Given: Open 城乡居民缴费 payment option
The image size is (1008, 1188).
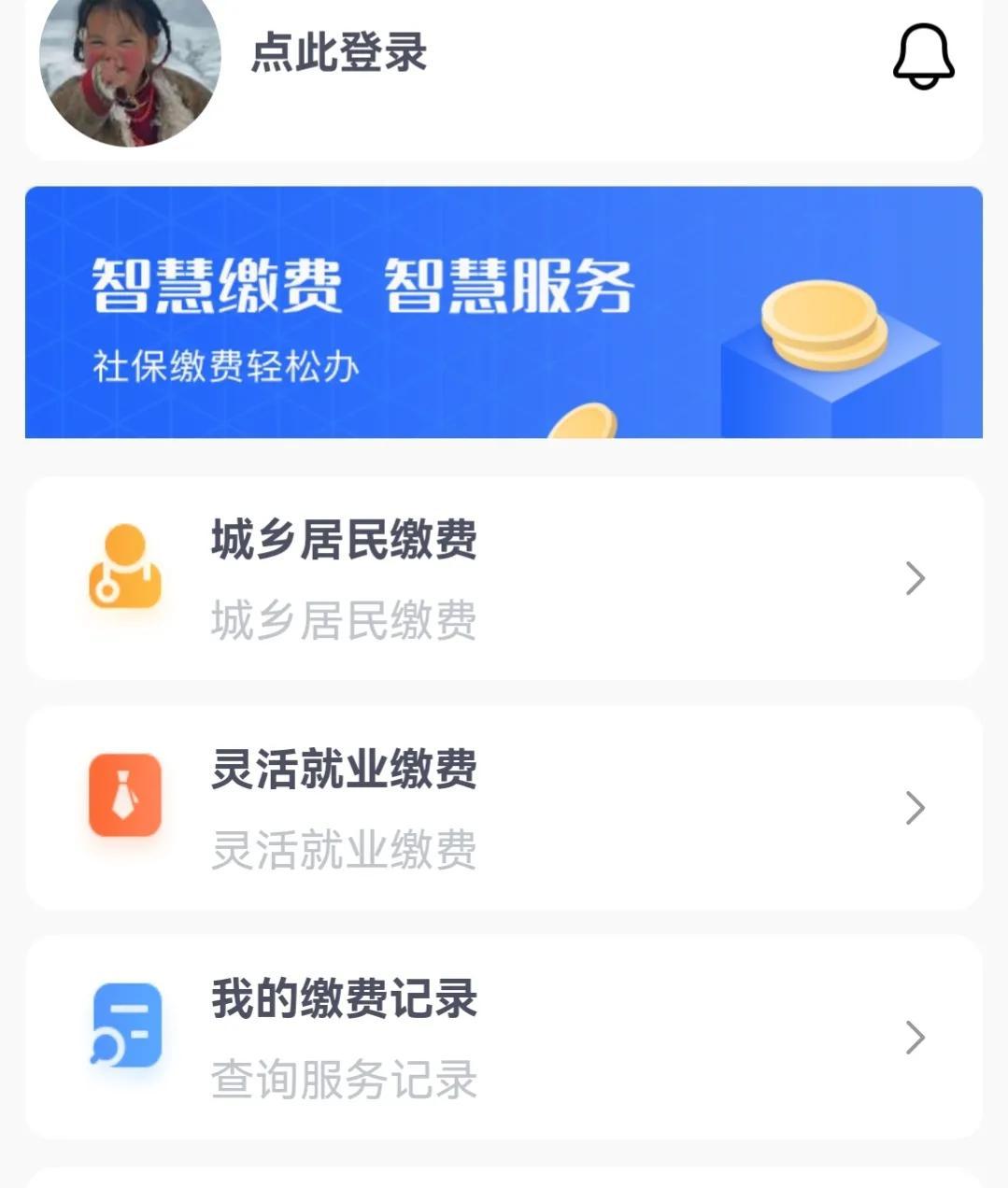Looking at the screenshot, I should [x=504, y=579].
